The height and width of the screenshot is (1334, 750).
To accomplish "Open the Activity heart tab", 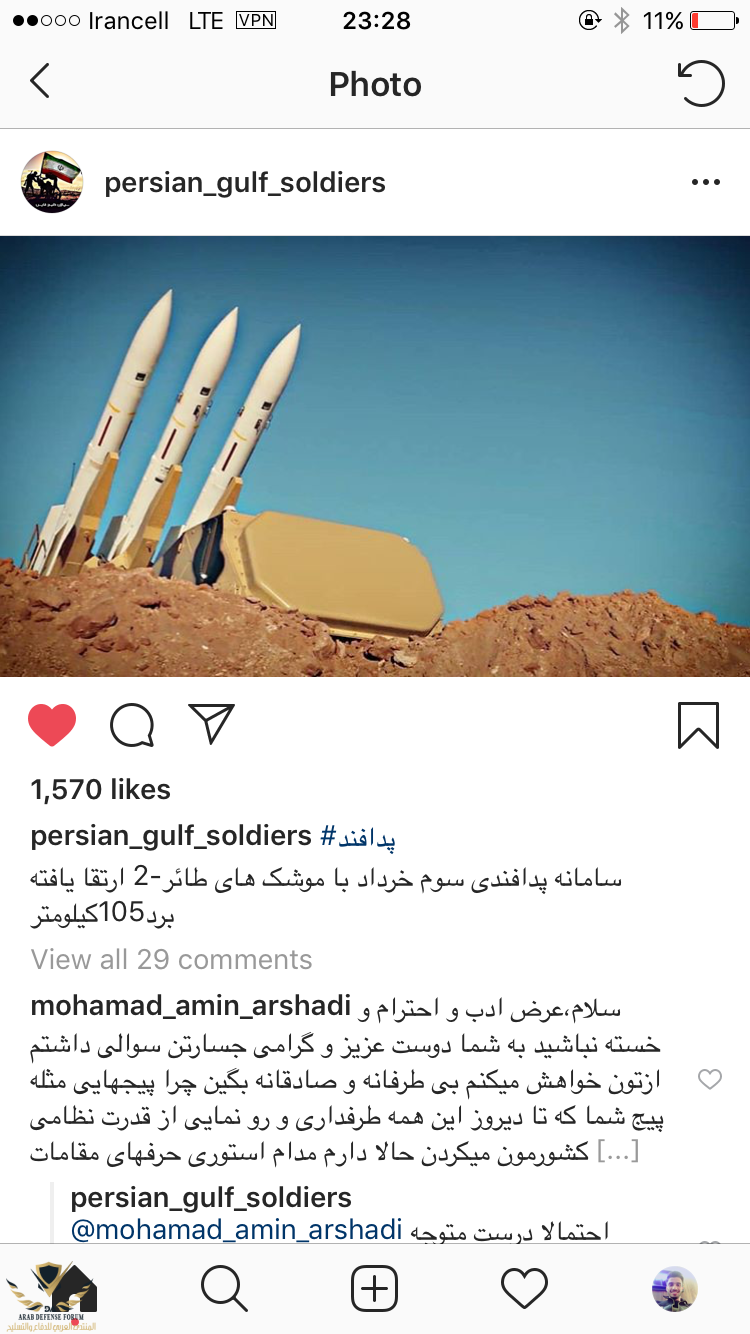I will tap(524, 1288).
